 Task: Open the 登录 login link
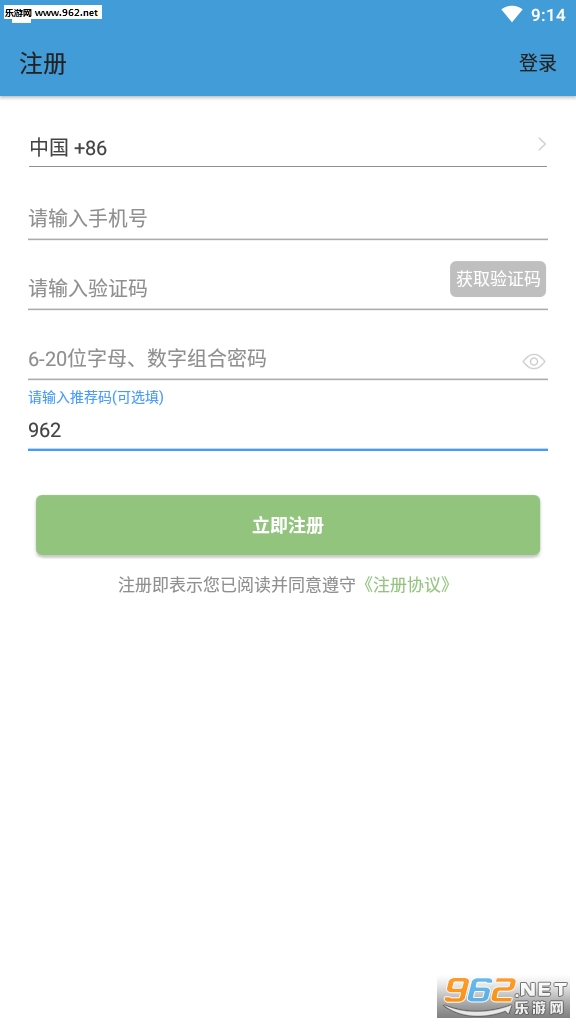[x=537, y=63]
